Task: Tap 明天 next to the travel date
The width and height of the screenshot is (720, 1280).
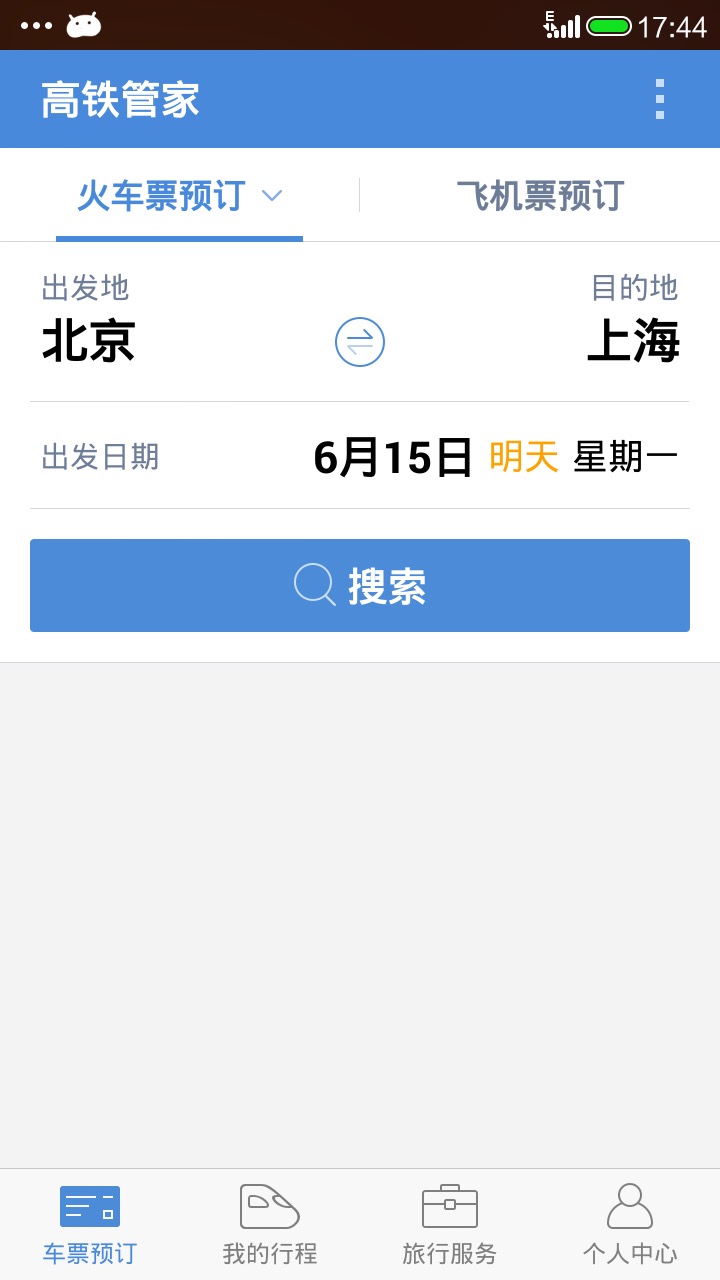Action: point(523,457)
